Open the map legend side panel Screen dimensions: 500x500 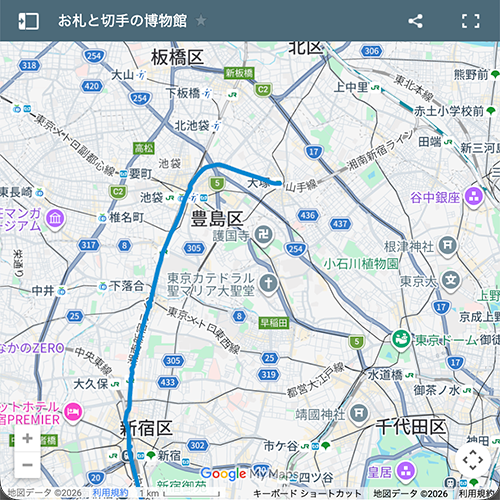pyautogui.click(x=28, y=21)
